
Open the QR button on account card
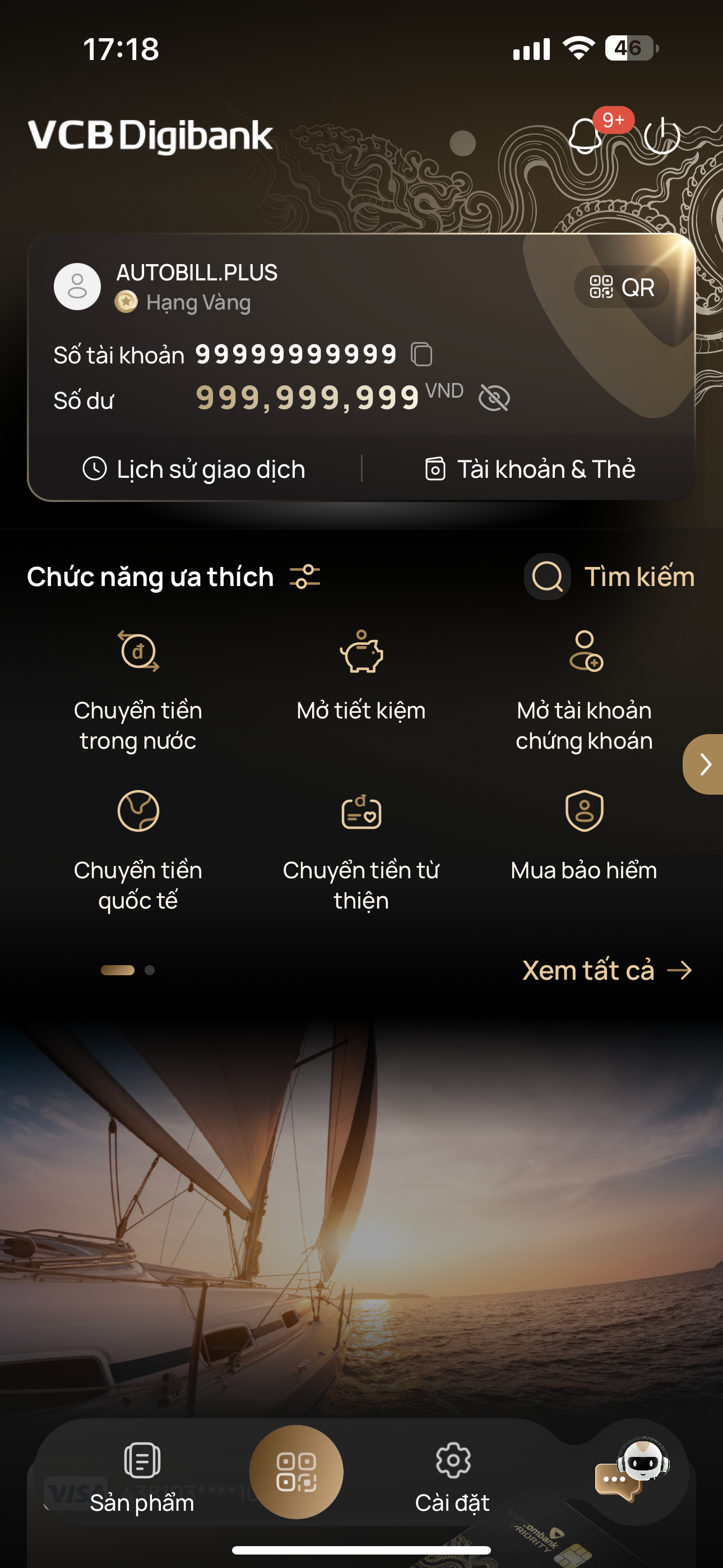pos(622,287)
